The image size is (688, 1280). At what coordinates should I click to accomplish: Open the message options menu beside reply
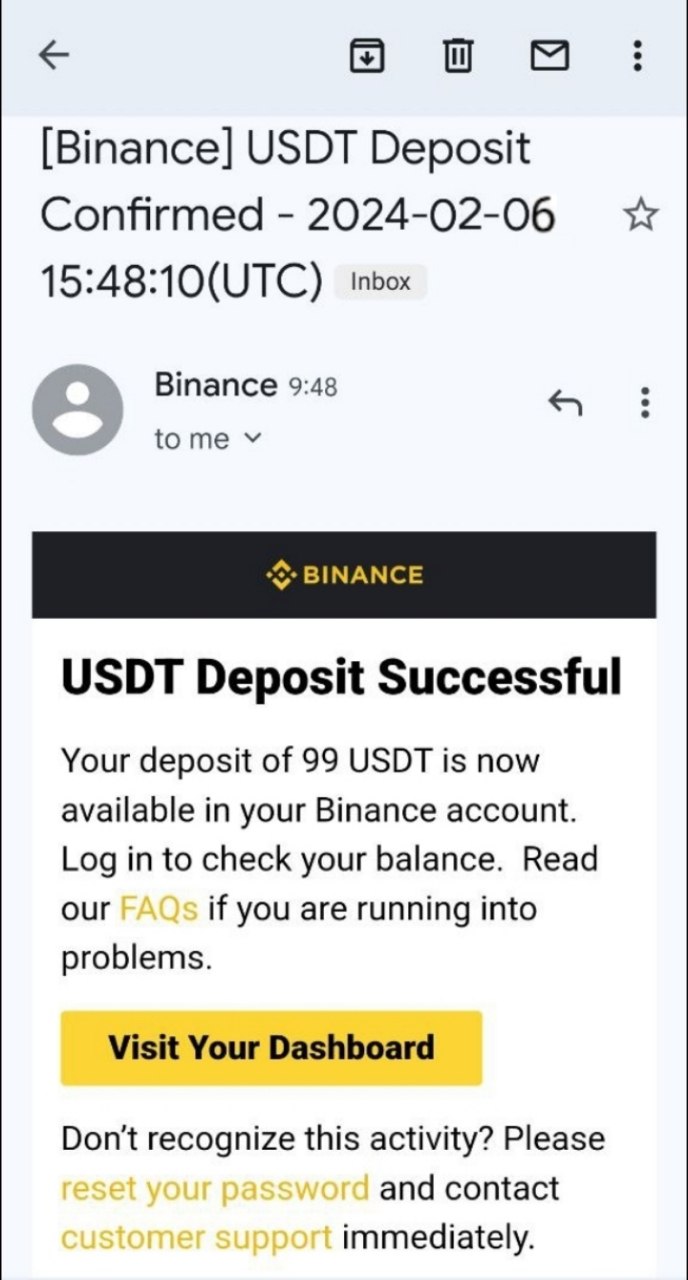(x=645, y=403)
